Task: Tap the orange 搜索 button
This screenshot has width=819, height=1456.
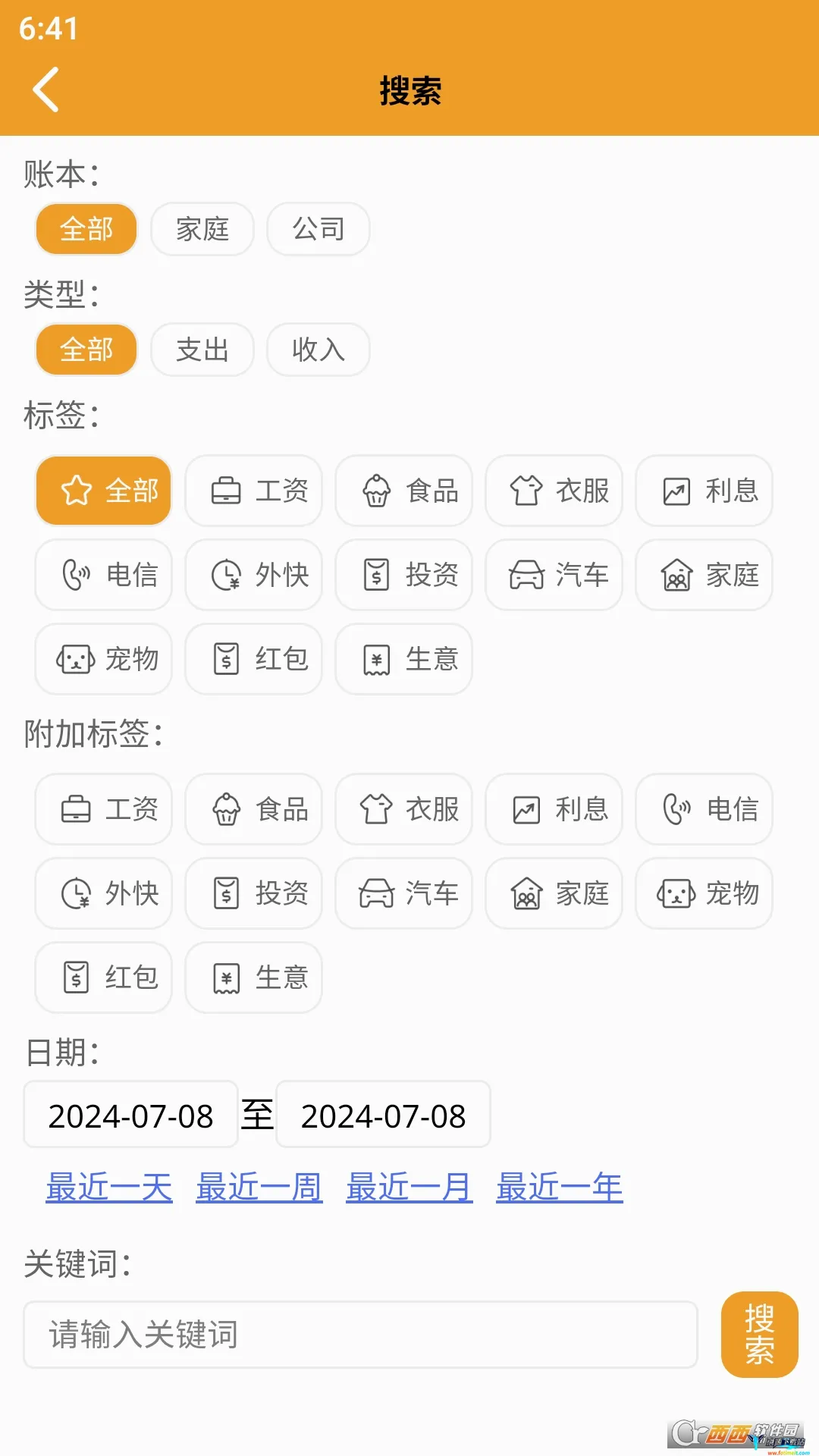Action: [x=760, y=1335]
